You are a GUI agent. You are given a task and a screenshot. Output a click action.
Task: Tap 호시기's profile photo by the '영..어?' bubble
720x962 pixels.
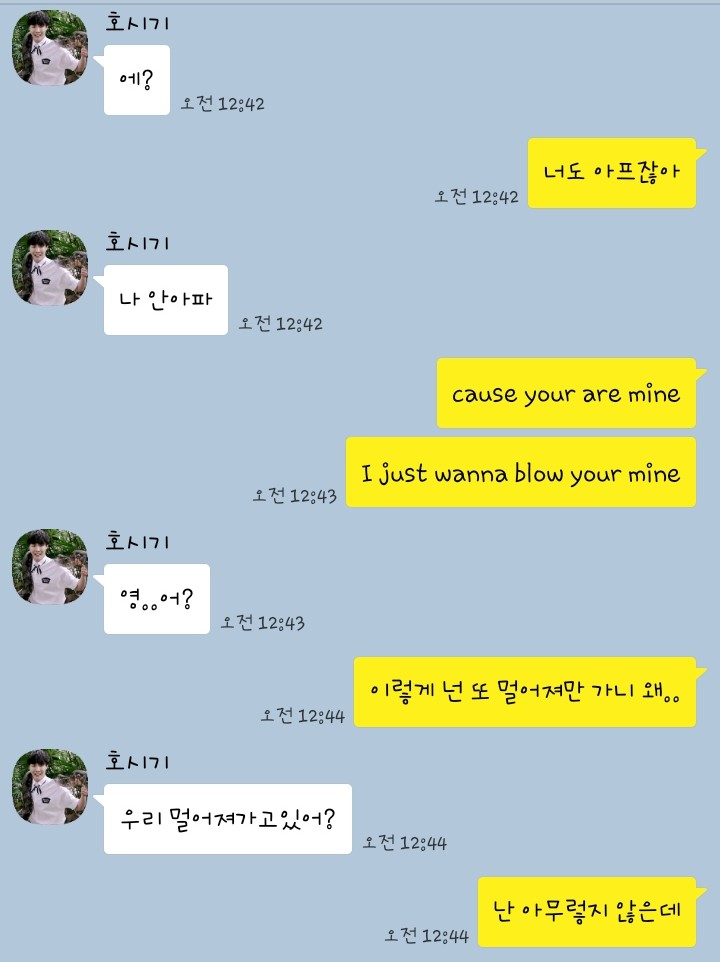[x=50, y=567]
